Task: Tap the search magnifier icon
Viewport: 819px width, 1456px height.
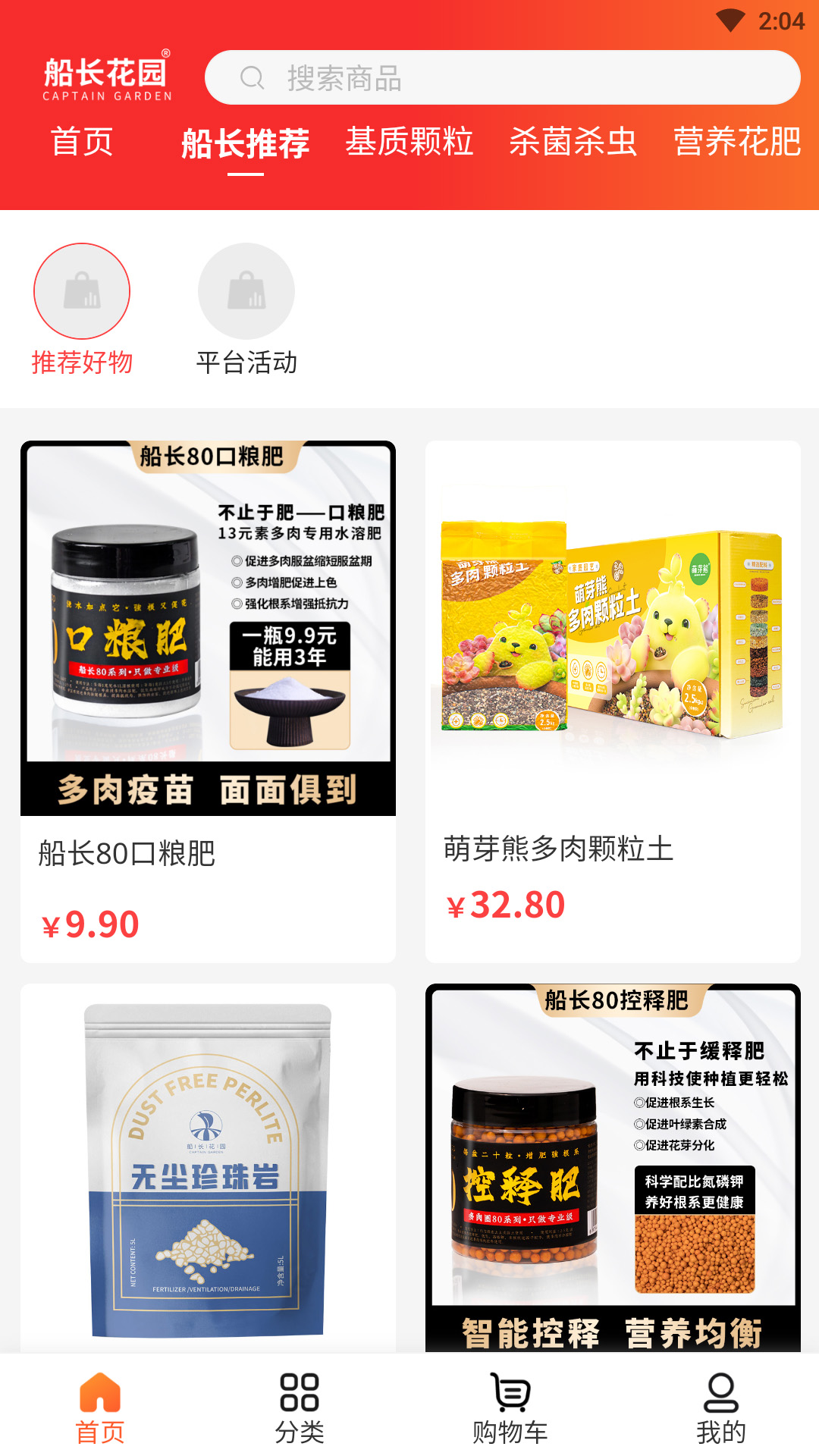Action: pos(251,78)
